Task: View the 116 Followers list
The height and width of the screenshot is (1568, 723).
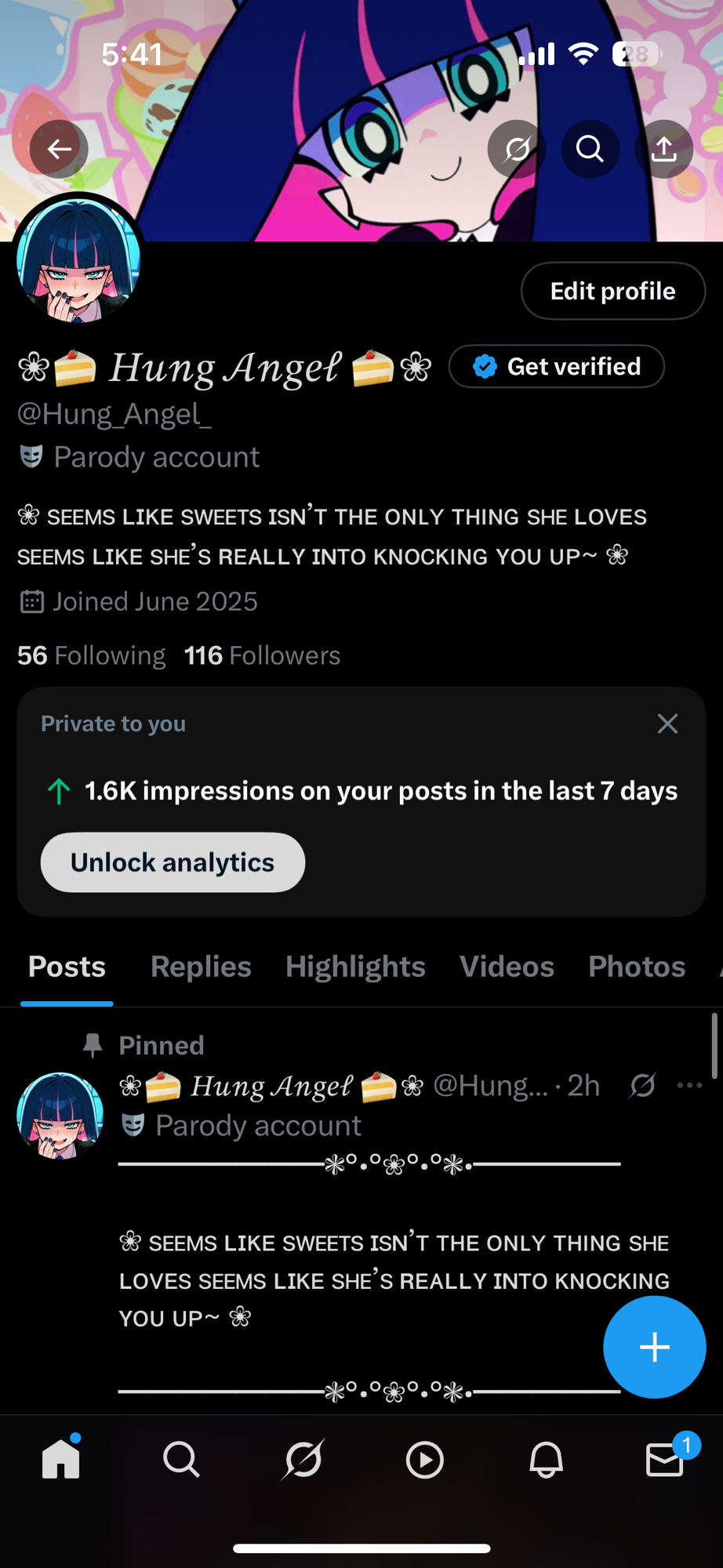Action: coord(262,655)
